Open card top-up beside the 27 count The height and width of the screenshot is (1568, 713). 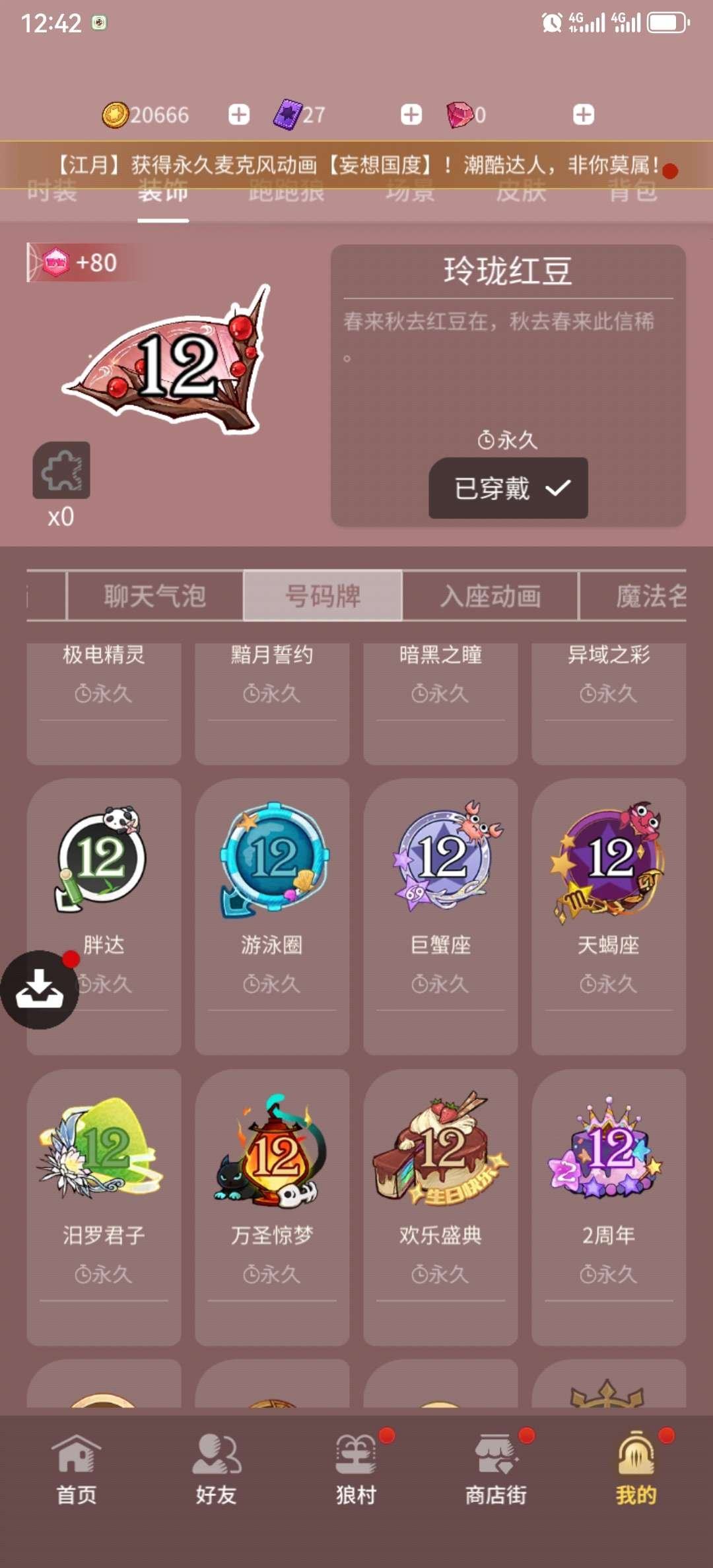pos(410,114)
